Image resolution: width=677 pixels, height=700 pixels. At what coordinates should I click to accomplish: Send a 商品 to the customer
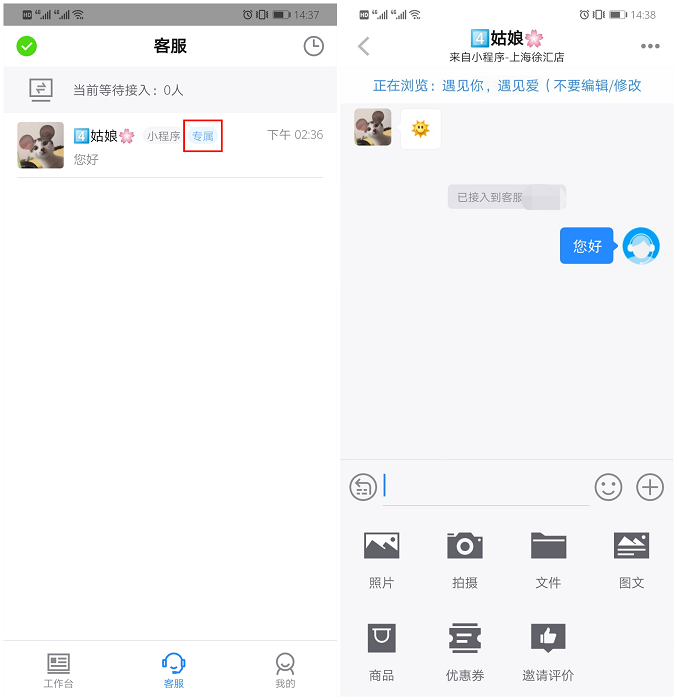(x=382, y=651)
